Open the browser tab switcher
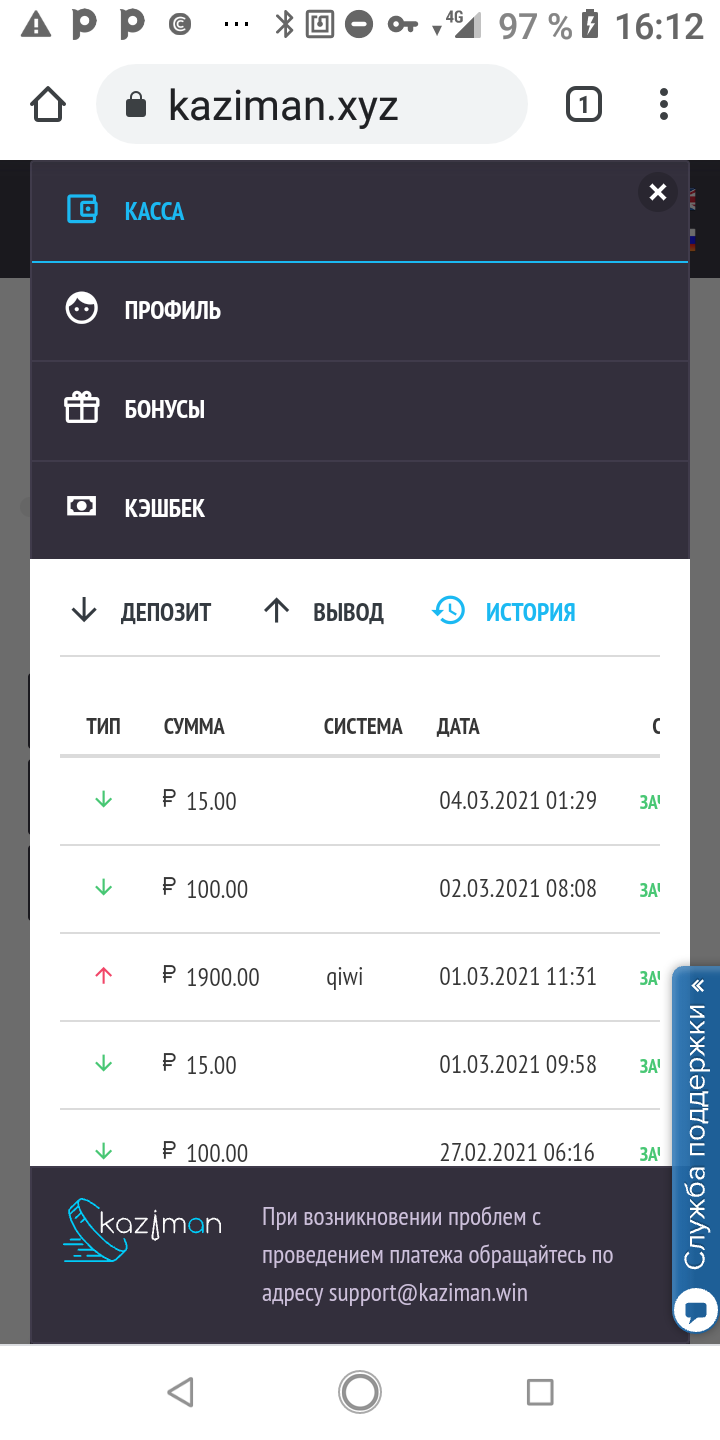The height and width of the screenshot is (1440, 720). 584,105
